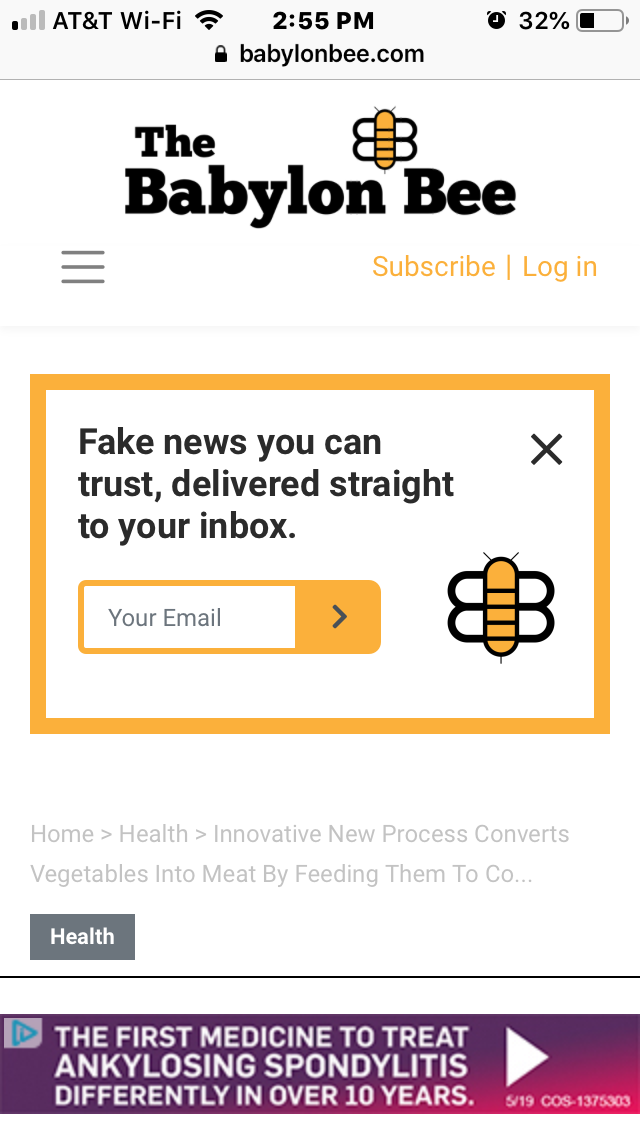Submit email with the arrow button

click(x=339, y=617)
